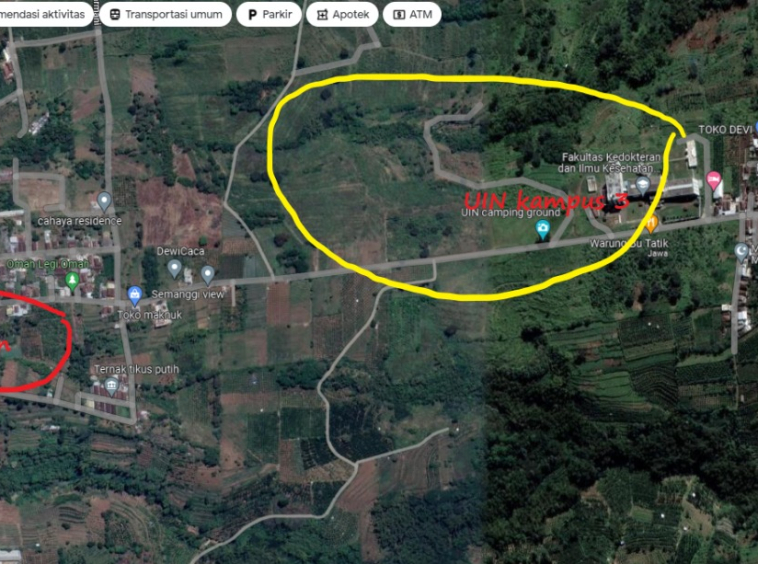Select the Semanggi view marker
The width and height of the screenshot is (758, 564).
208,273
